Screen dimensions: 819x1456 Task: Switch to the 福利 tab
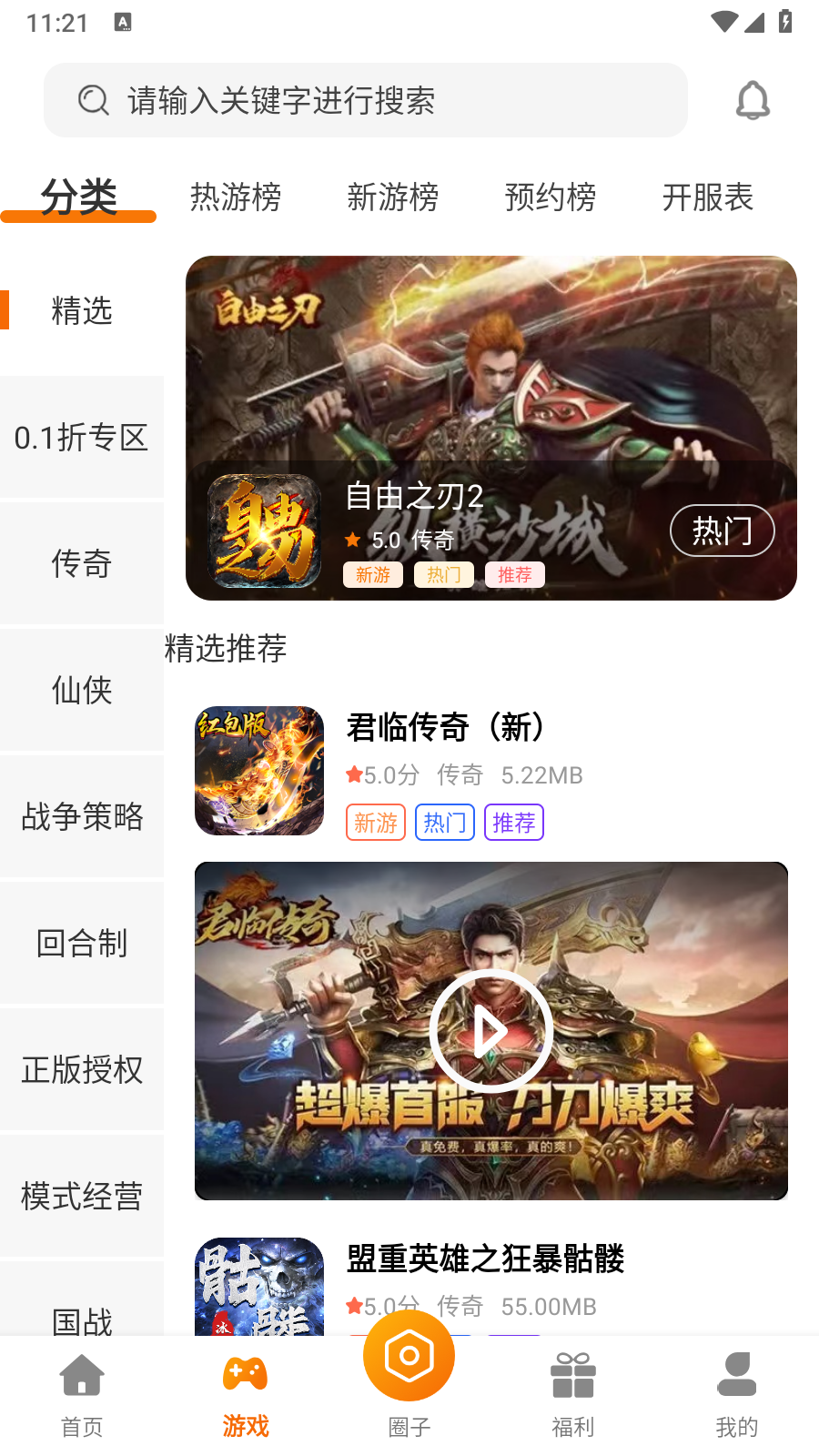tap(573, 1394)
